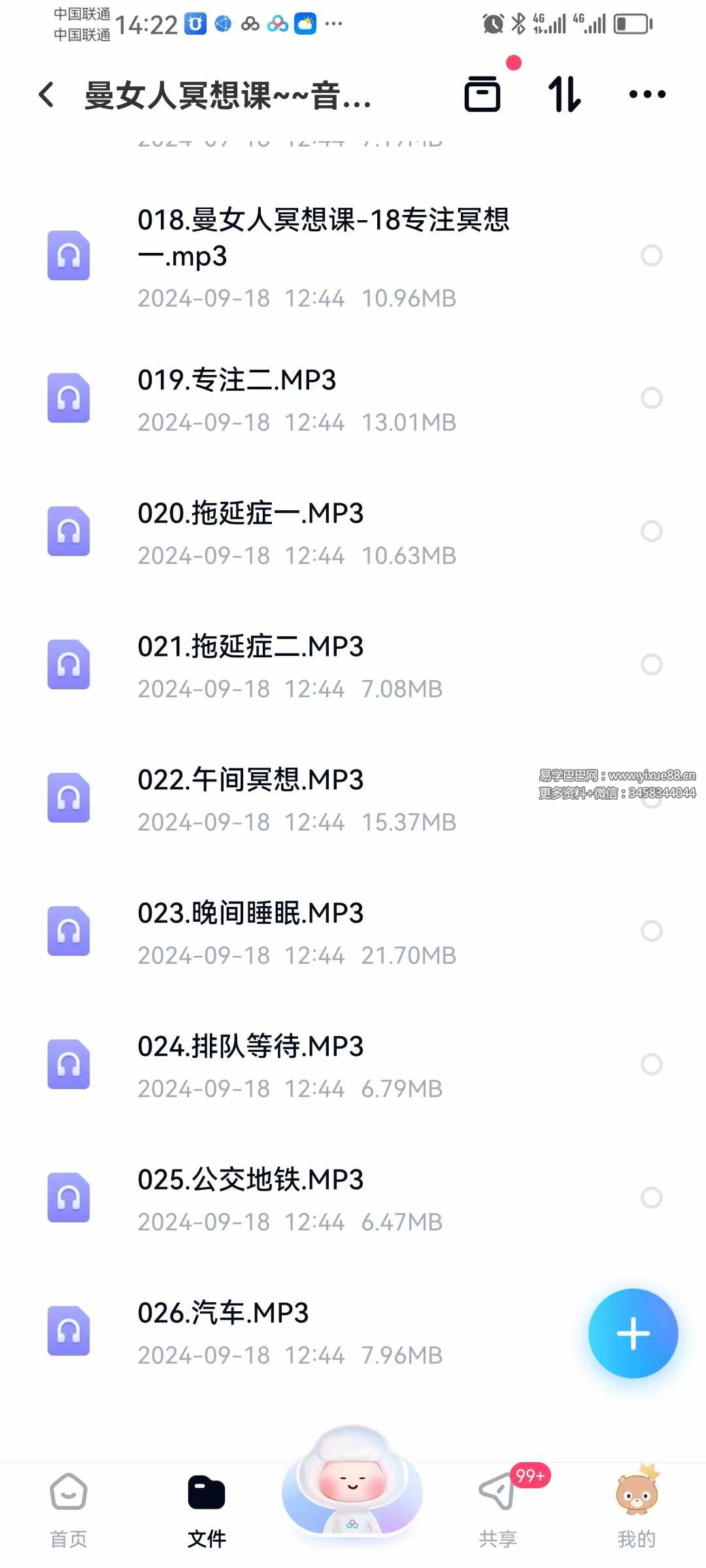The height and width of the screenshot is (1568, 706).
Task: Open the three-dot more options menu
Action: pyautogui.click(x=647, y=93)
